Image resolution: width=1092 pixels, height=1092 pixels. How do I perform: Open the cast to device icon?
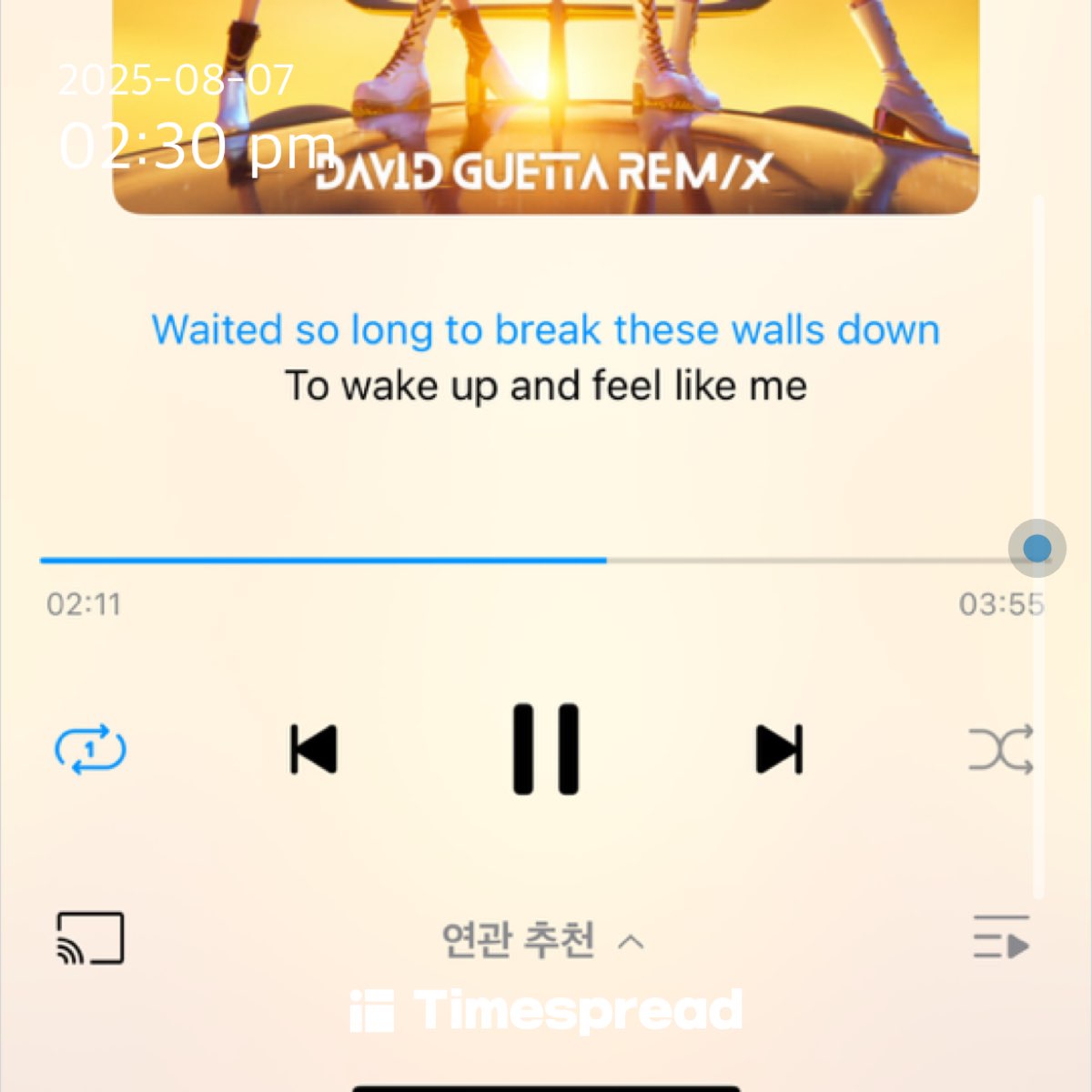point(90,937)
